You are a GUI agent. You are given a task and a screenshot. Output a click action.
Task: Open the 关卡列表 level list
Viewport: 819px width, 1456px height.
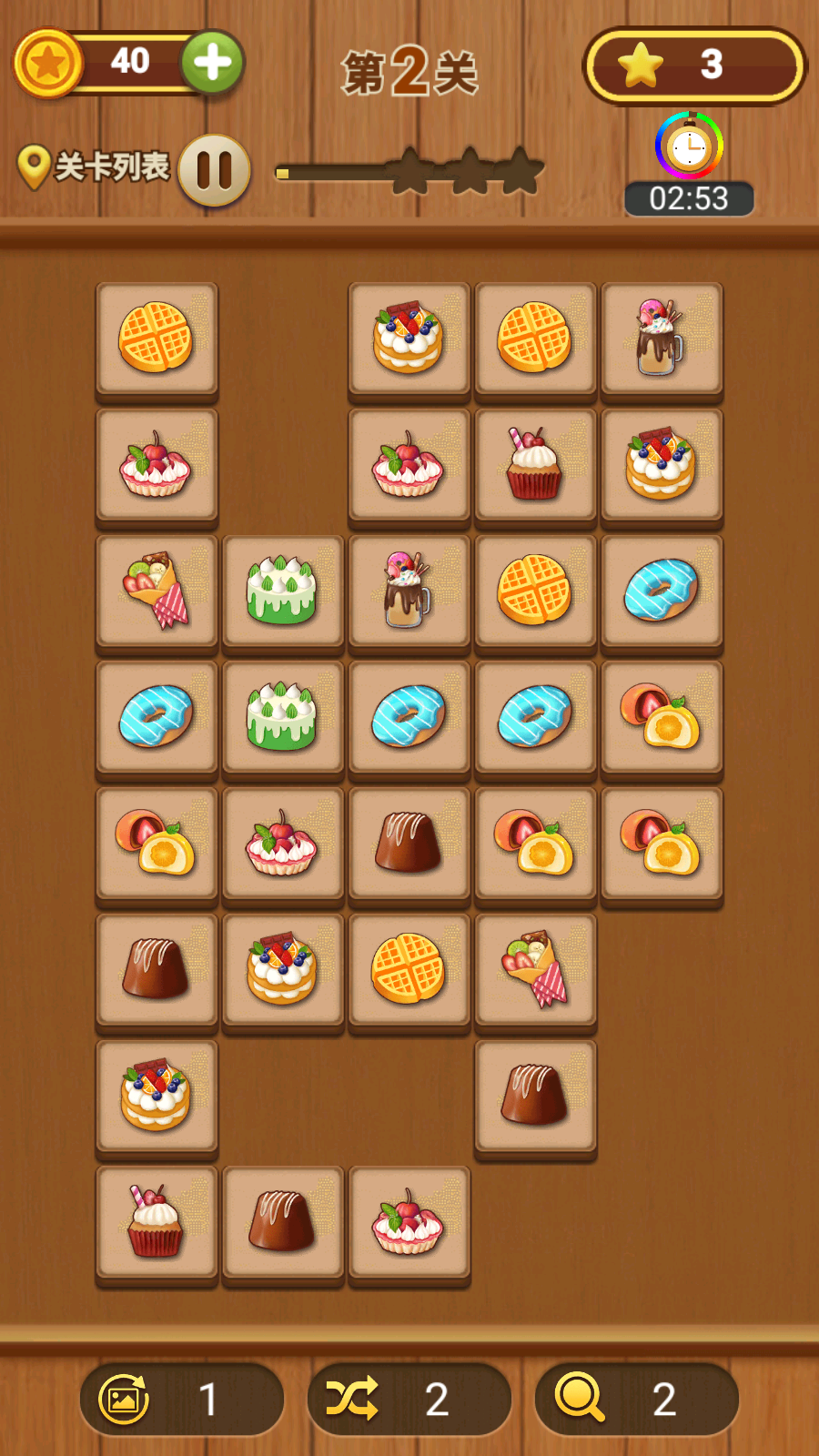tap(95, 167)
